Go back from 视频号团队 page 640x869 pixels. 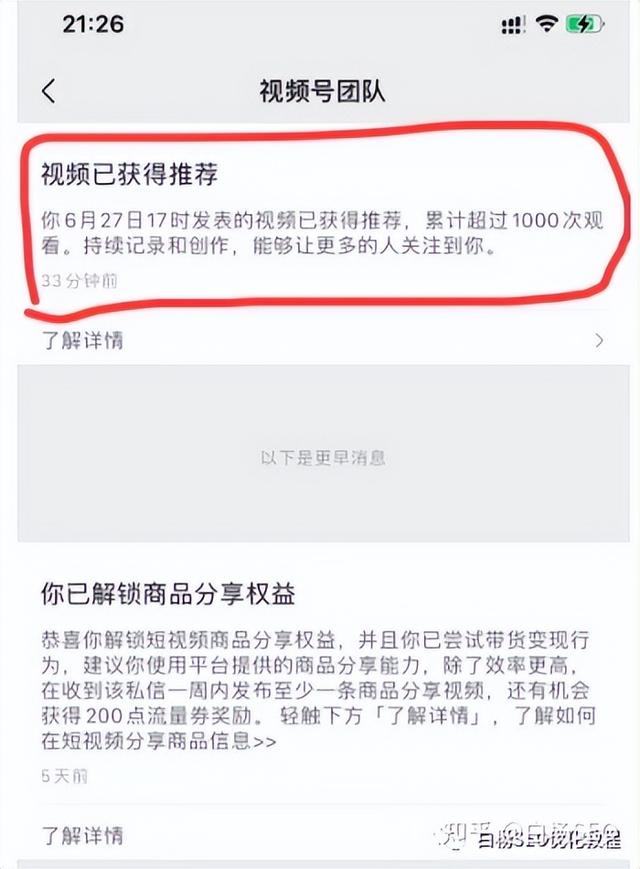click(x=48, y=91)
